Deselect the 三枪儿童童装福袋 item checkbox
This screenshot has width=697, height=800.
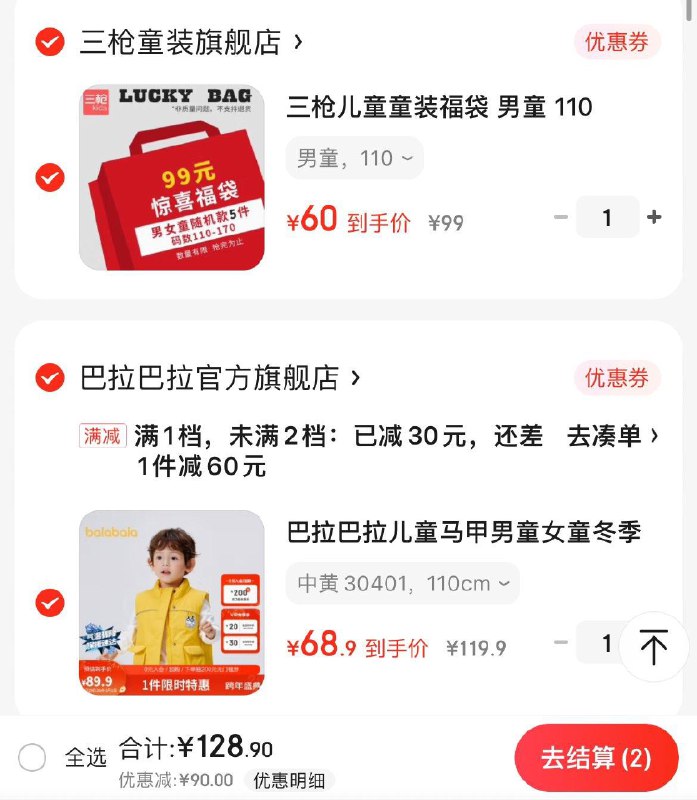coord(49,177)
